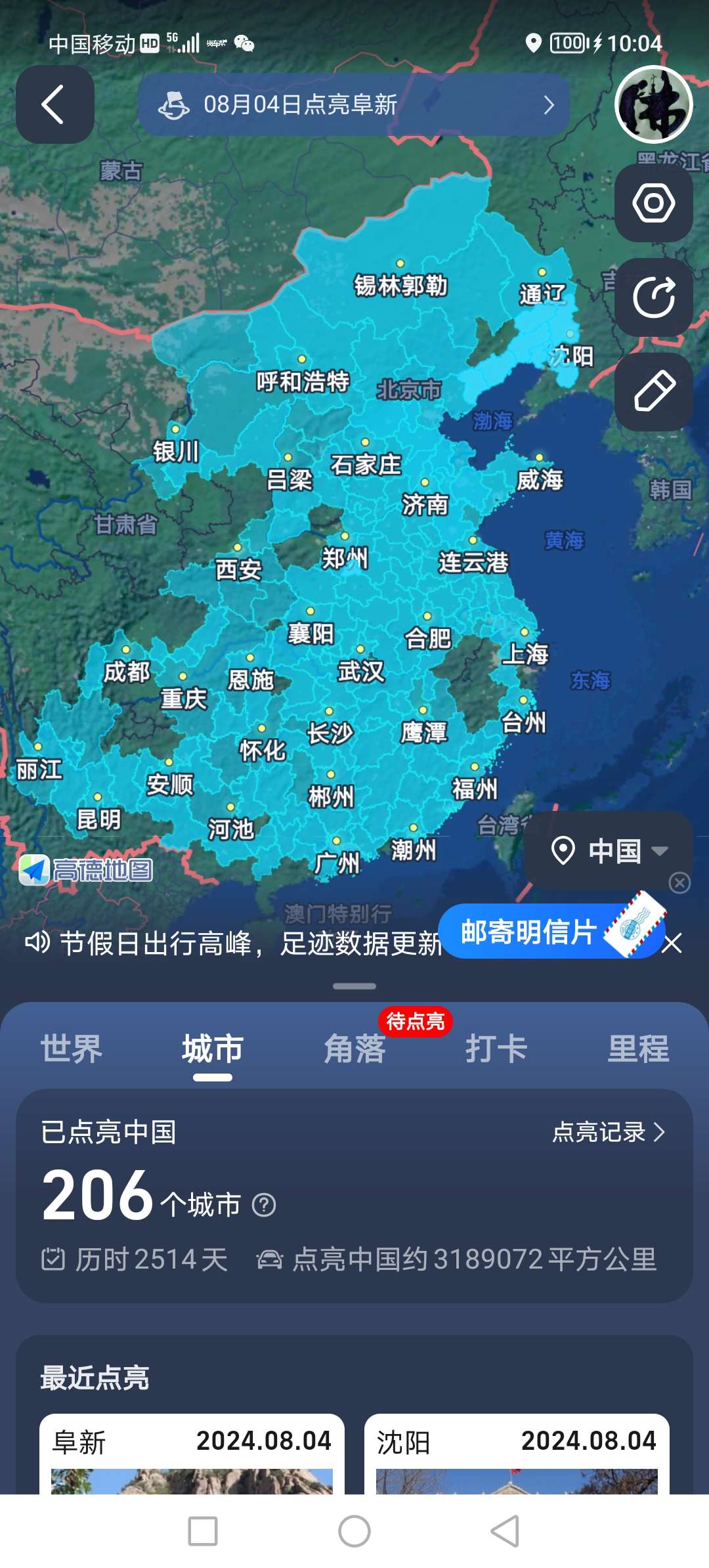Share the footprint map
This screenshot has width=709, height=1568.
pos(653,297)
